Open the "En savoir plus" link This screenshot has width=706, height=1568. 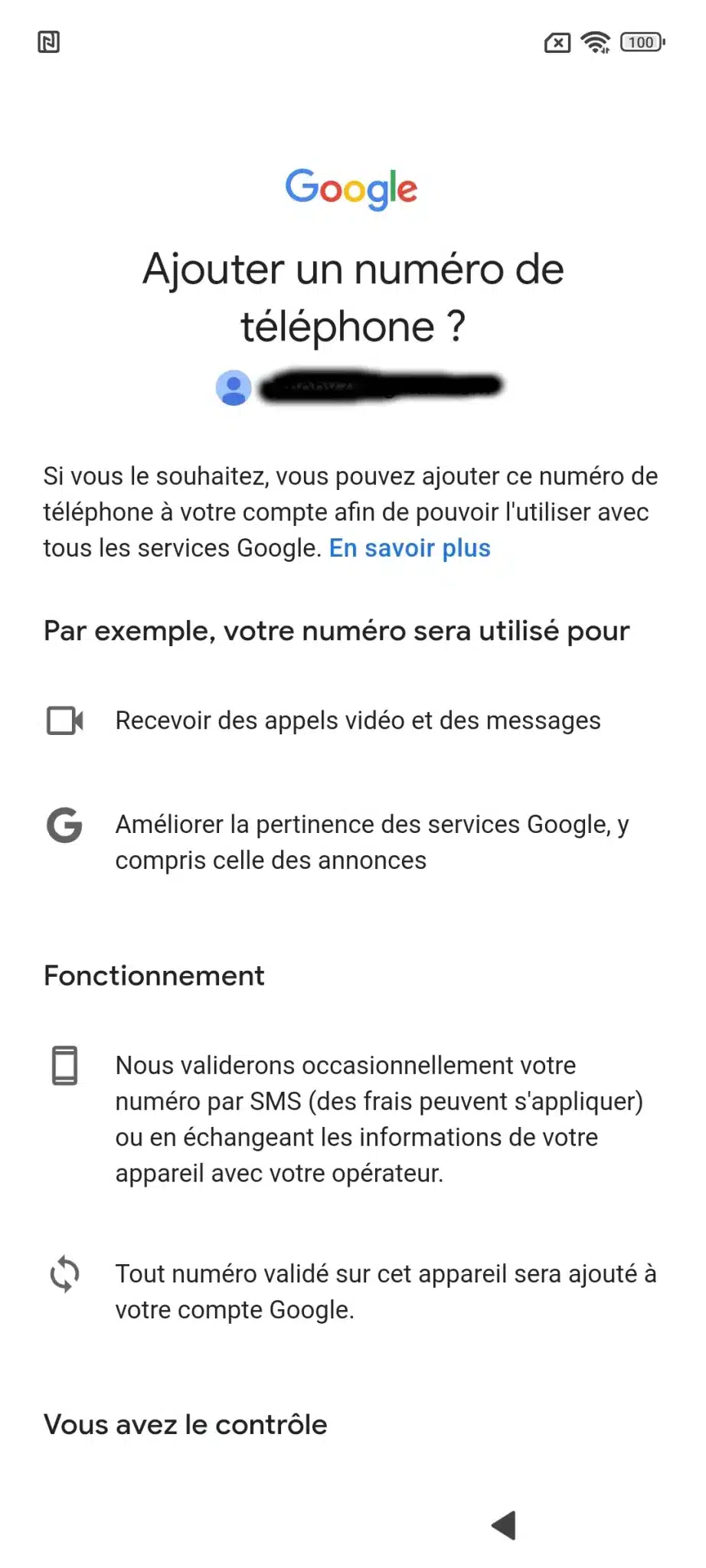click(410, 548)
